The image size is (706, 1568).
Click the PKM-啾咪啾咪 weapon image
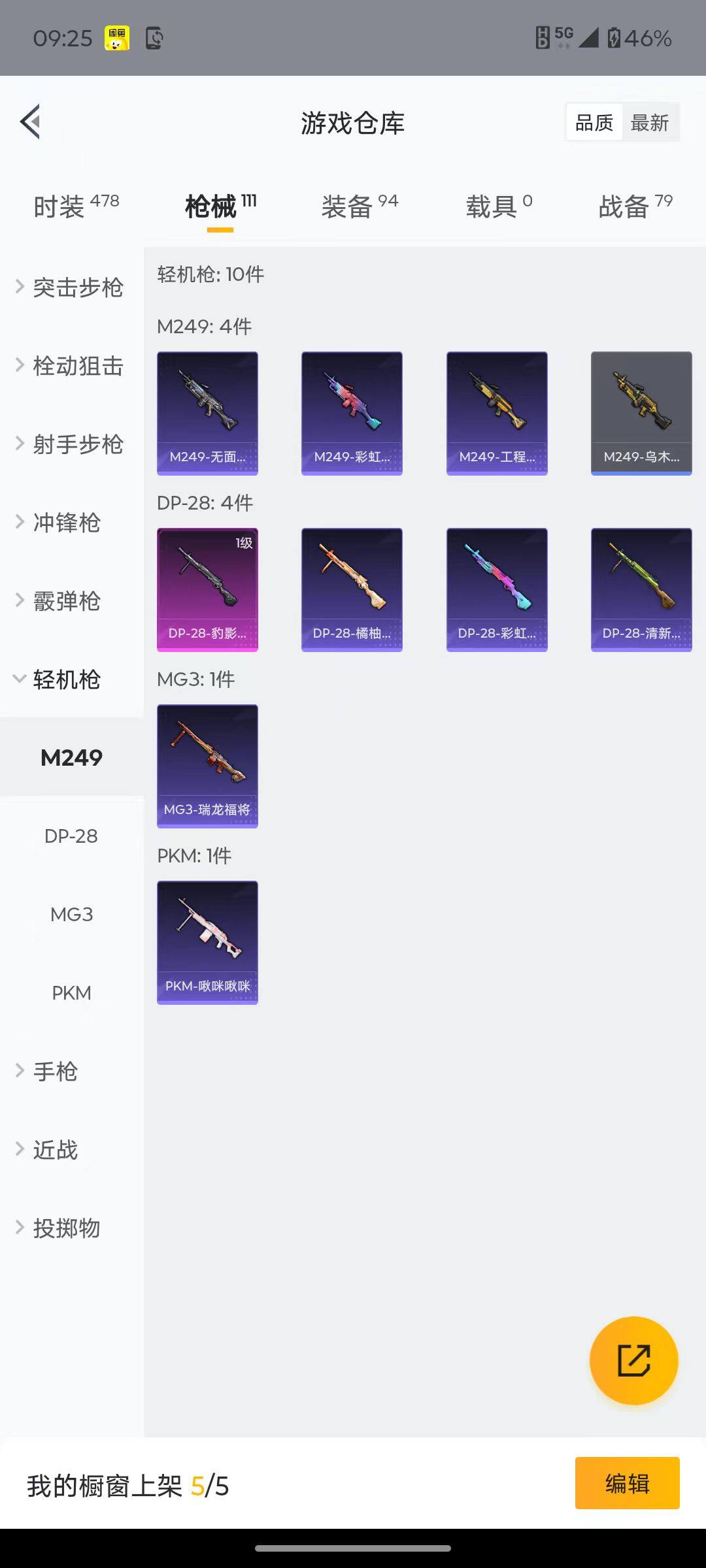point(207,941)
